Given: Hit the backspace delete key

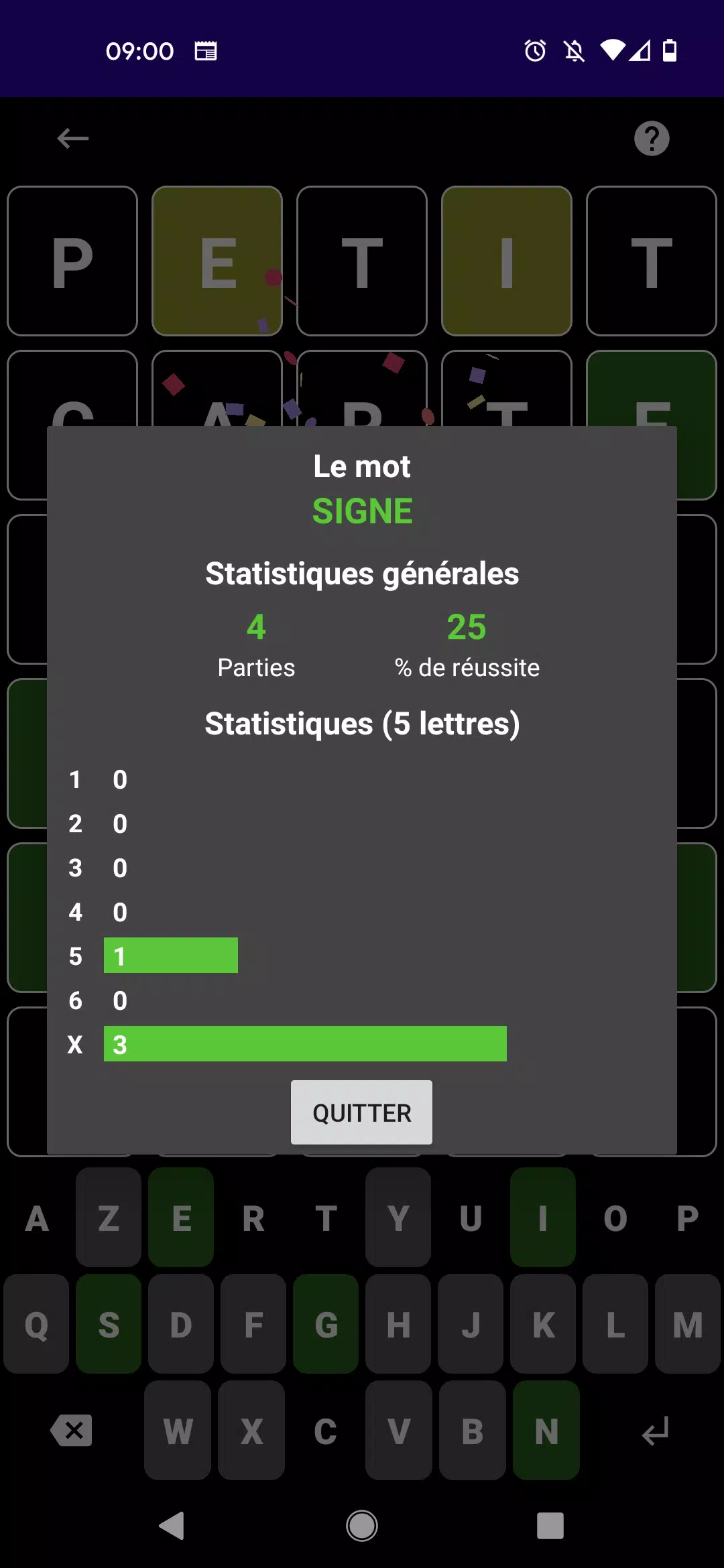Looking at the screenshot, I should 71,1431.
